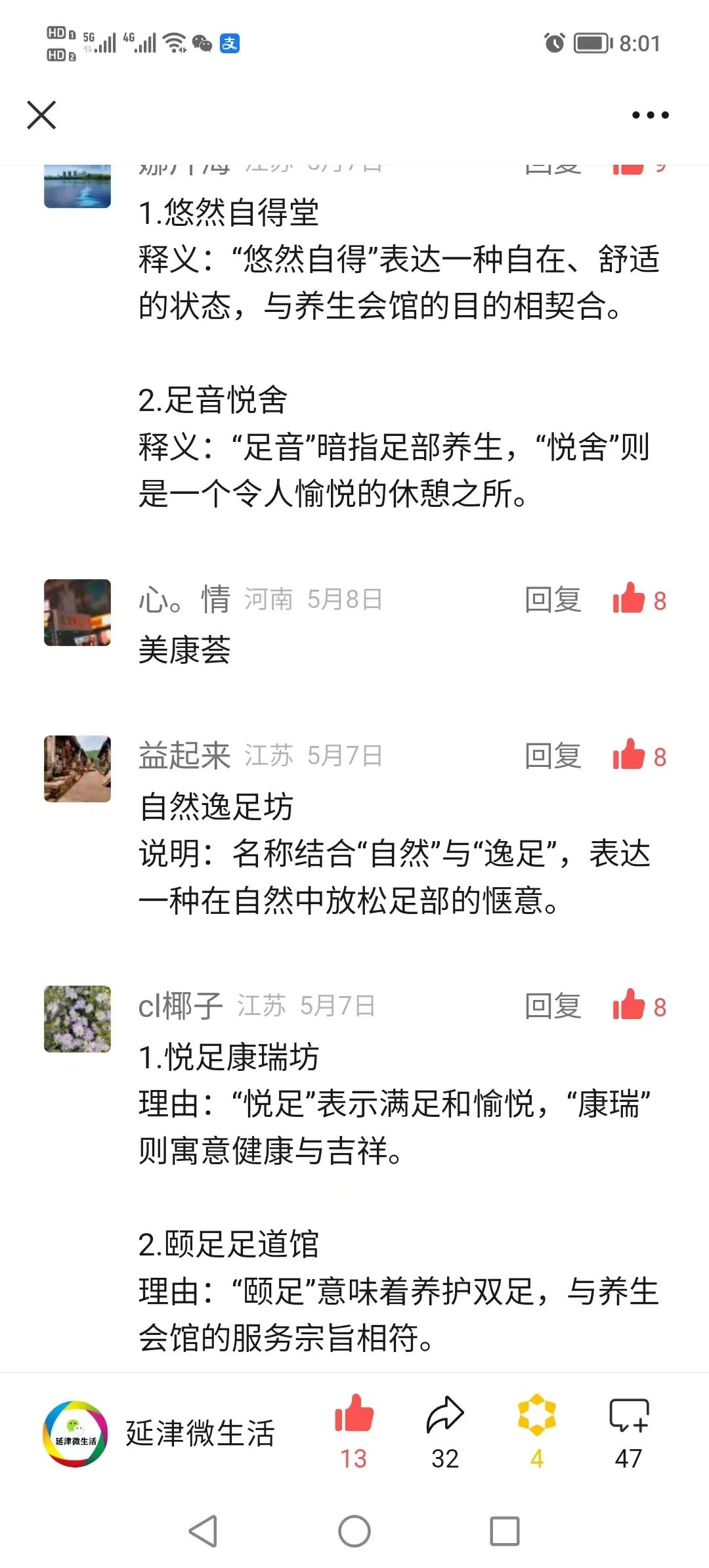Like the article in the bottom bar
Screen dimensions: 709x1568
click(354, 1431)
